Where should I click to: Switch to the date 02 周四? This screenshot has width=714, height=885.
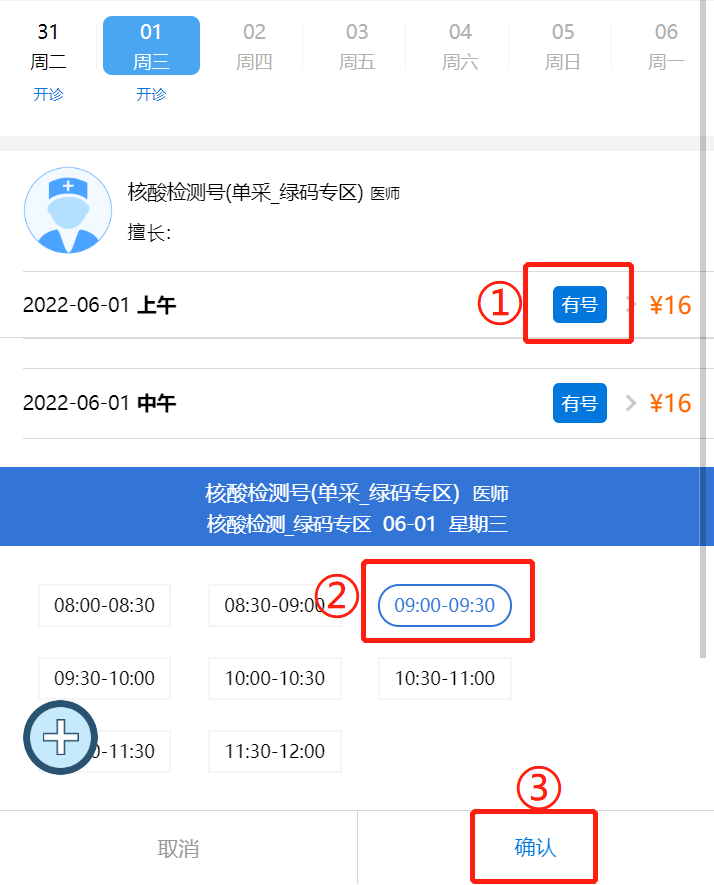(254, 46)
